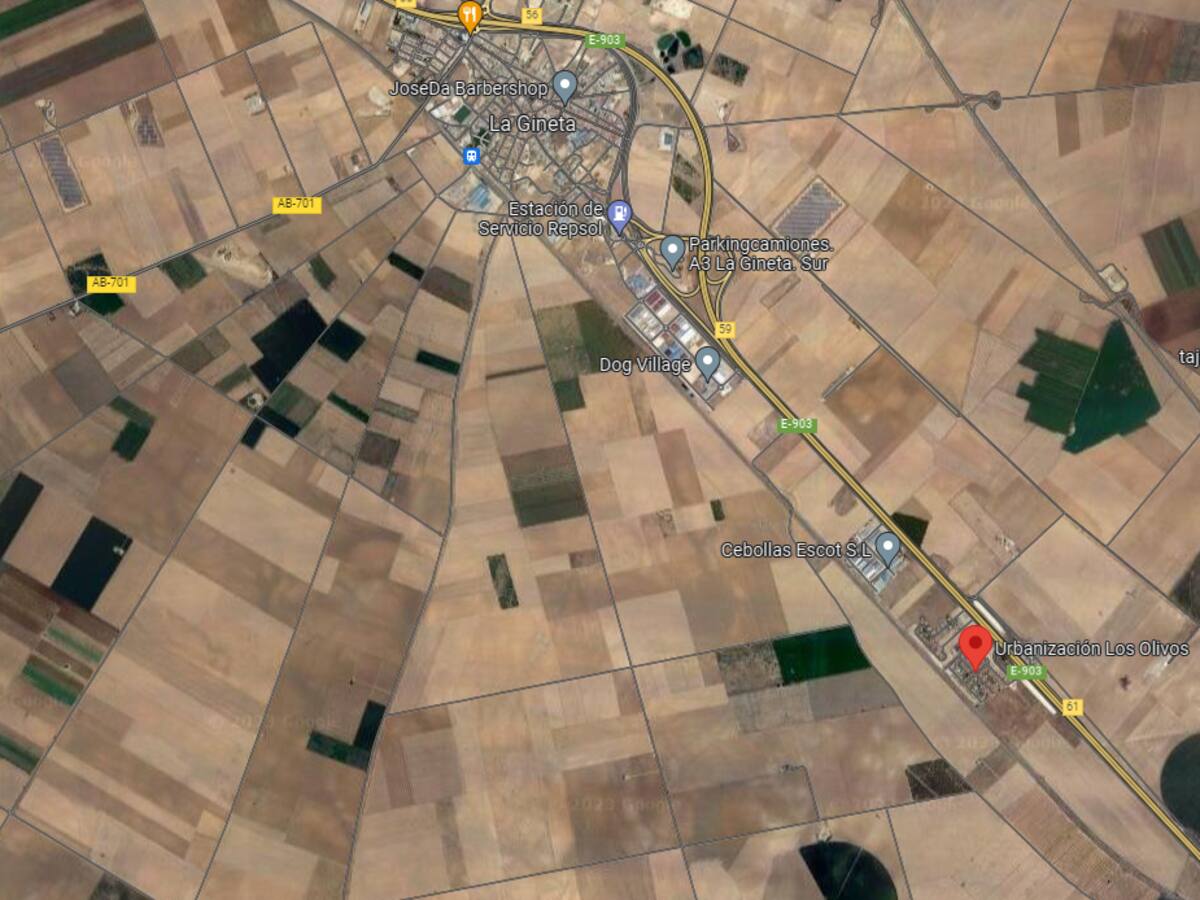Tap the red Urbanización Los Olivos pin
The image size is (1200, 900).
[x=975, y=645]
